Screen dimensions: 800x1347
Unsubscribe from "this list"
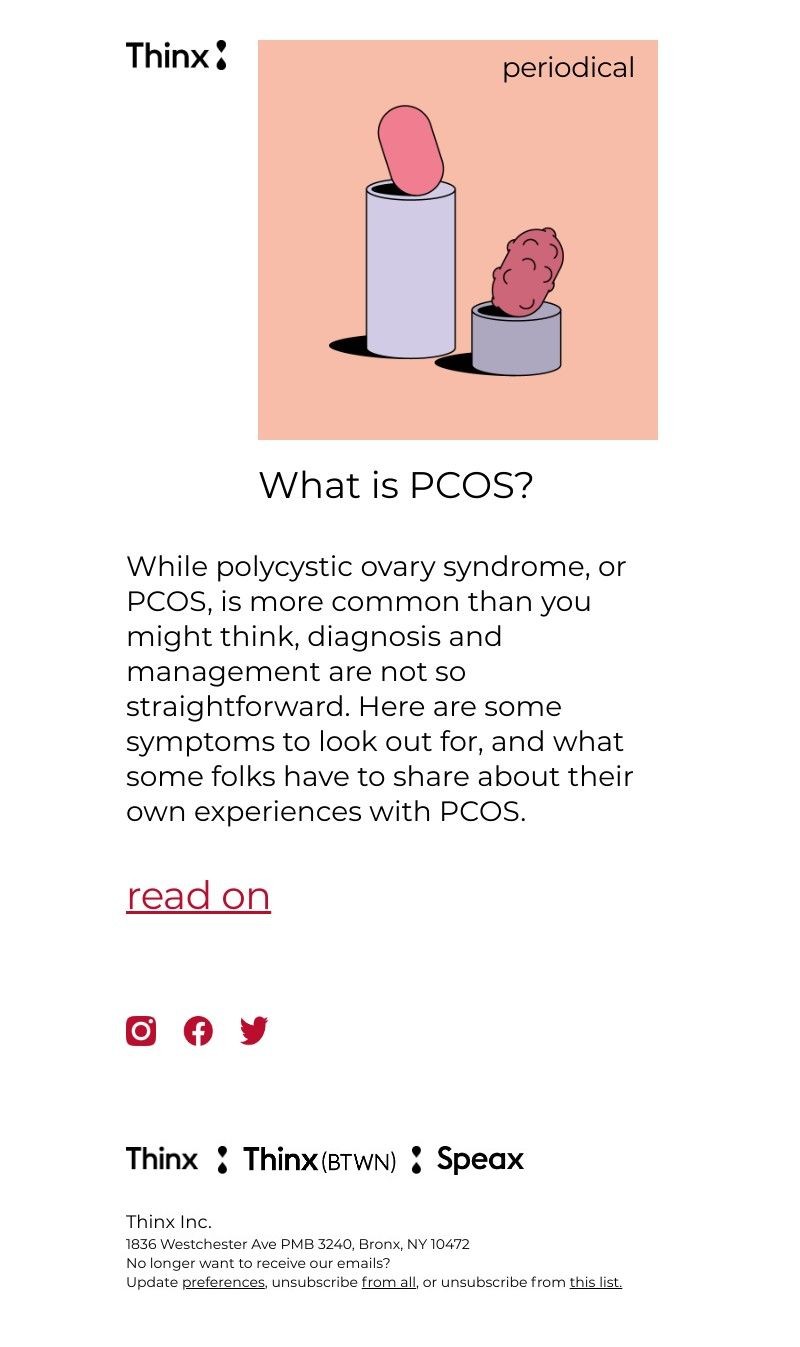pyautogui.click(x=595, y=1283)
